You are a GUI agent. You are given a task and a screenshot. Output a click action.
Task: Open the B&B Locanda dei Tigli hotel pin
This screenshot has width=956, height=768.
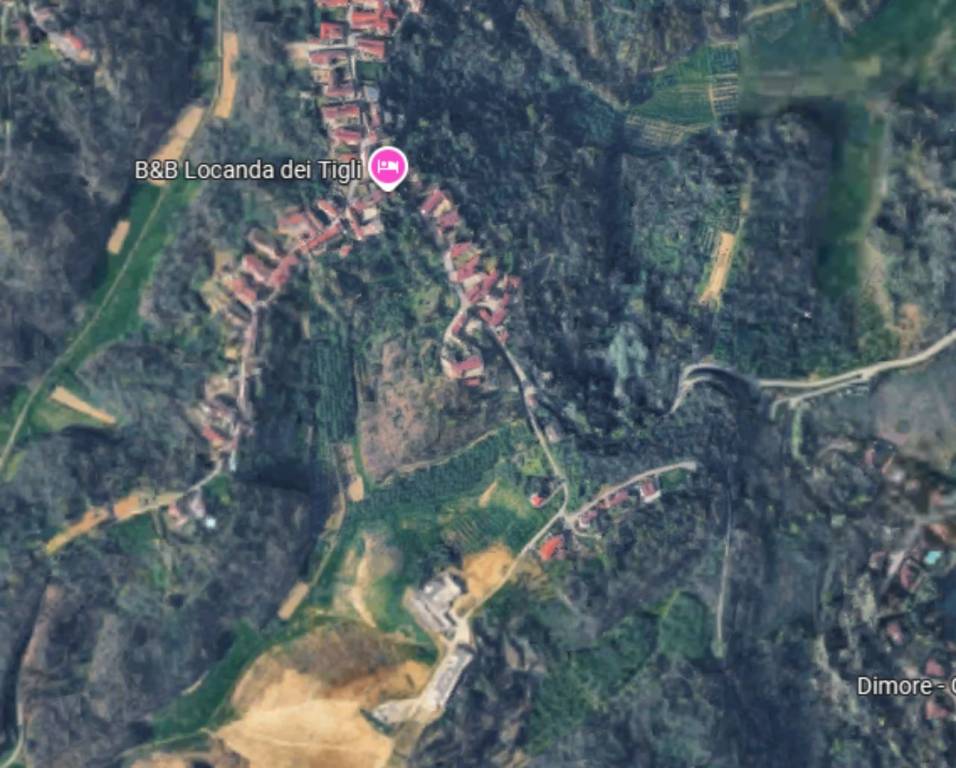tap(387, 166)
